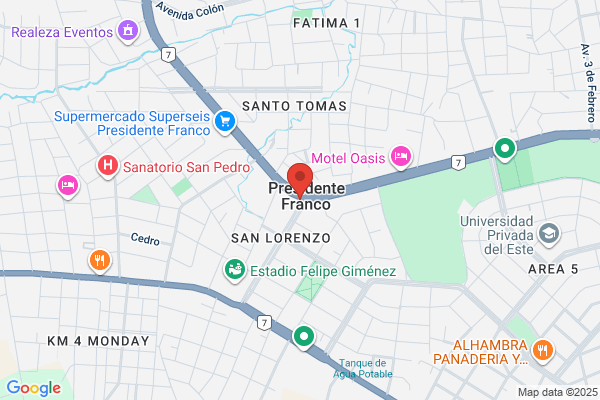Open the Sanatorio San Pedro hospital marker
Image resolution: width=600 pixels, height=400 pixels.
(108, 167)
